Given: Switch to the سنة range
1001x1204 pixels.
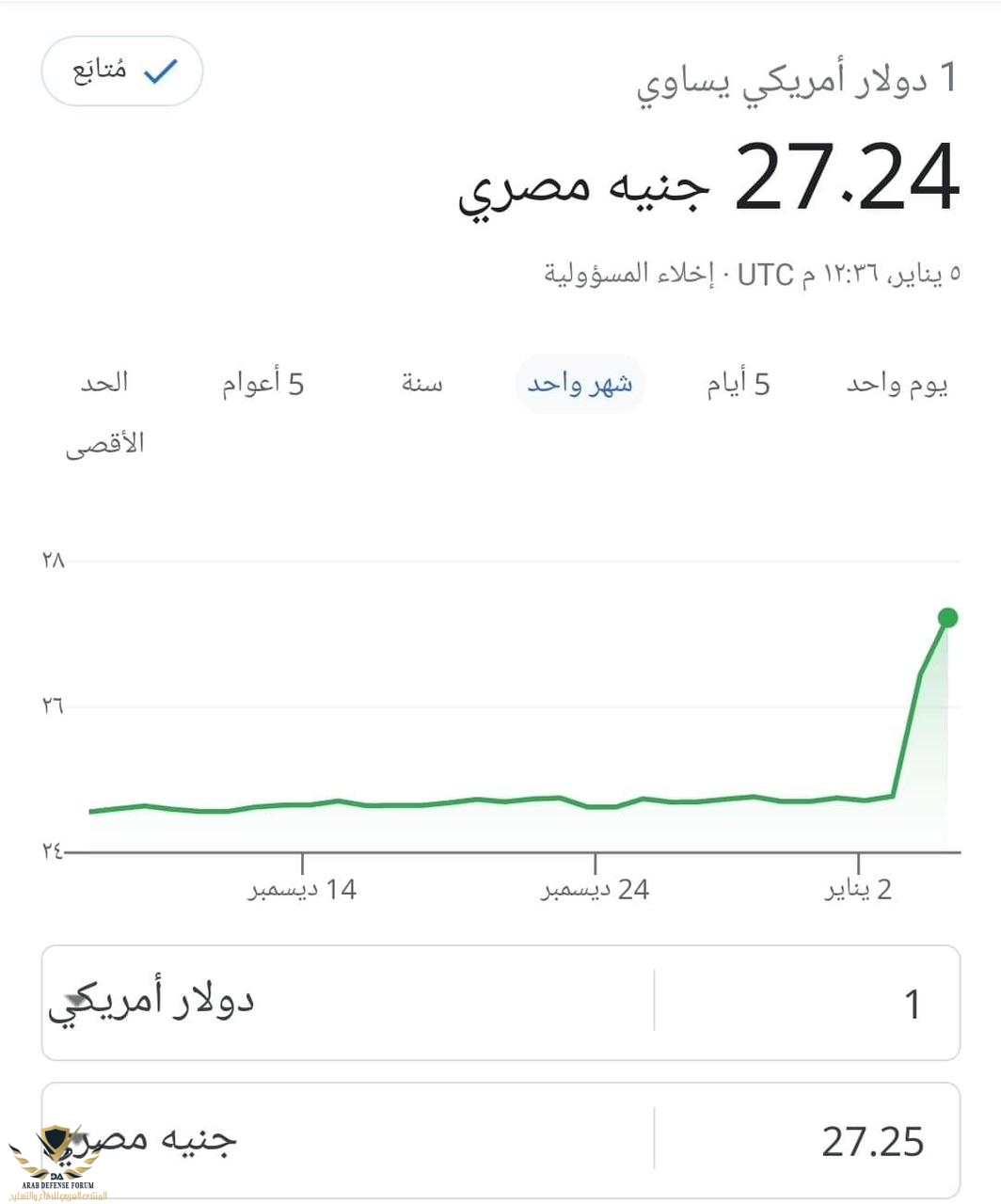Looking at the screenshot, I should click(421, 384).
